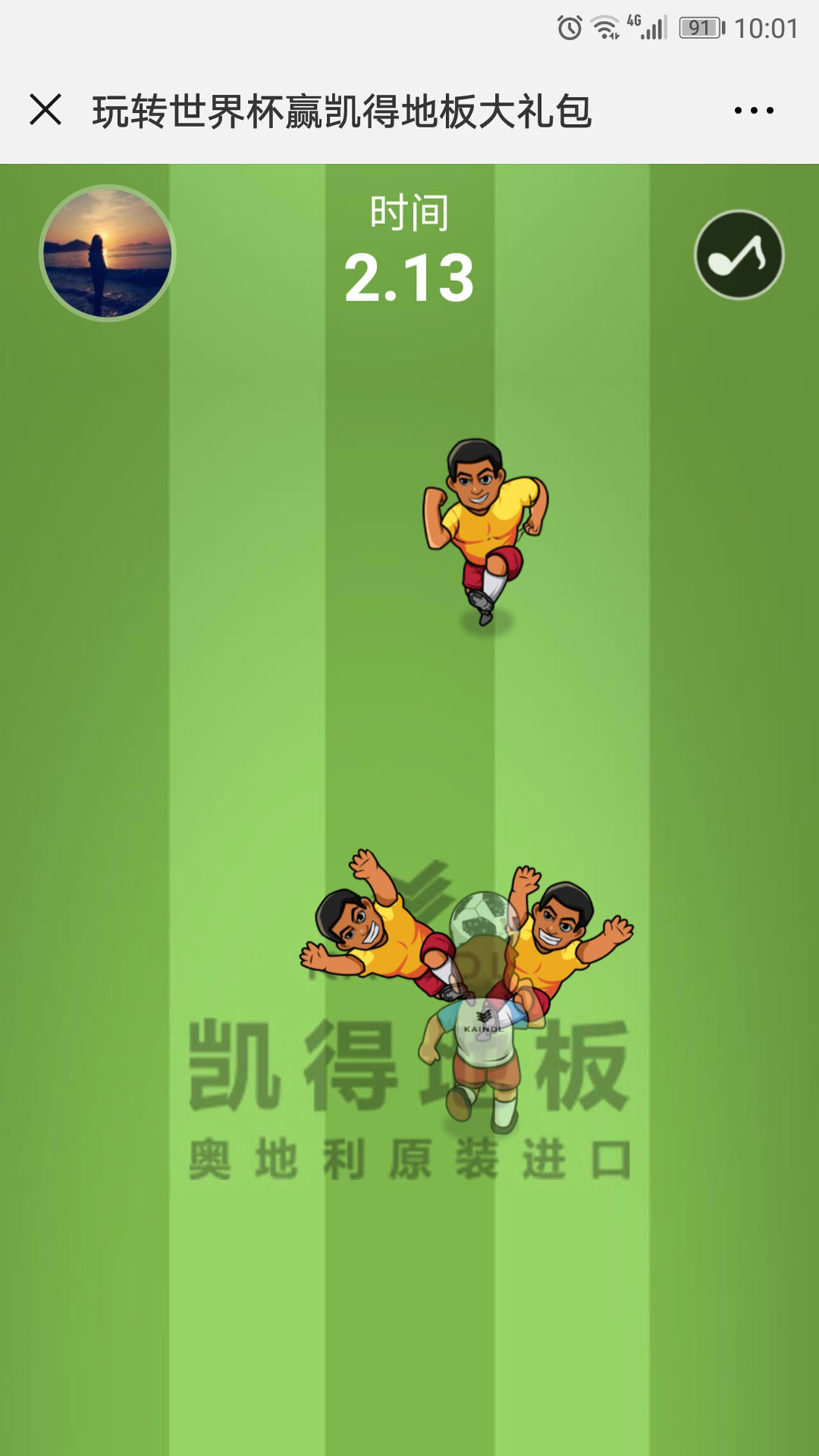Image resolution: width=819 pixels, height=1456 pixels.
Task: Toggle the background music button
Action: pos(739,255)
